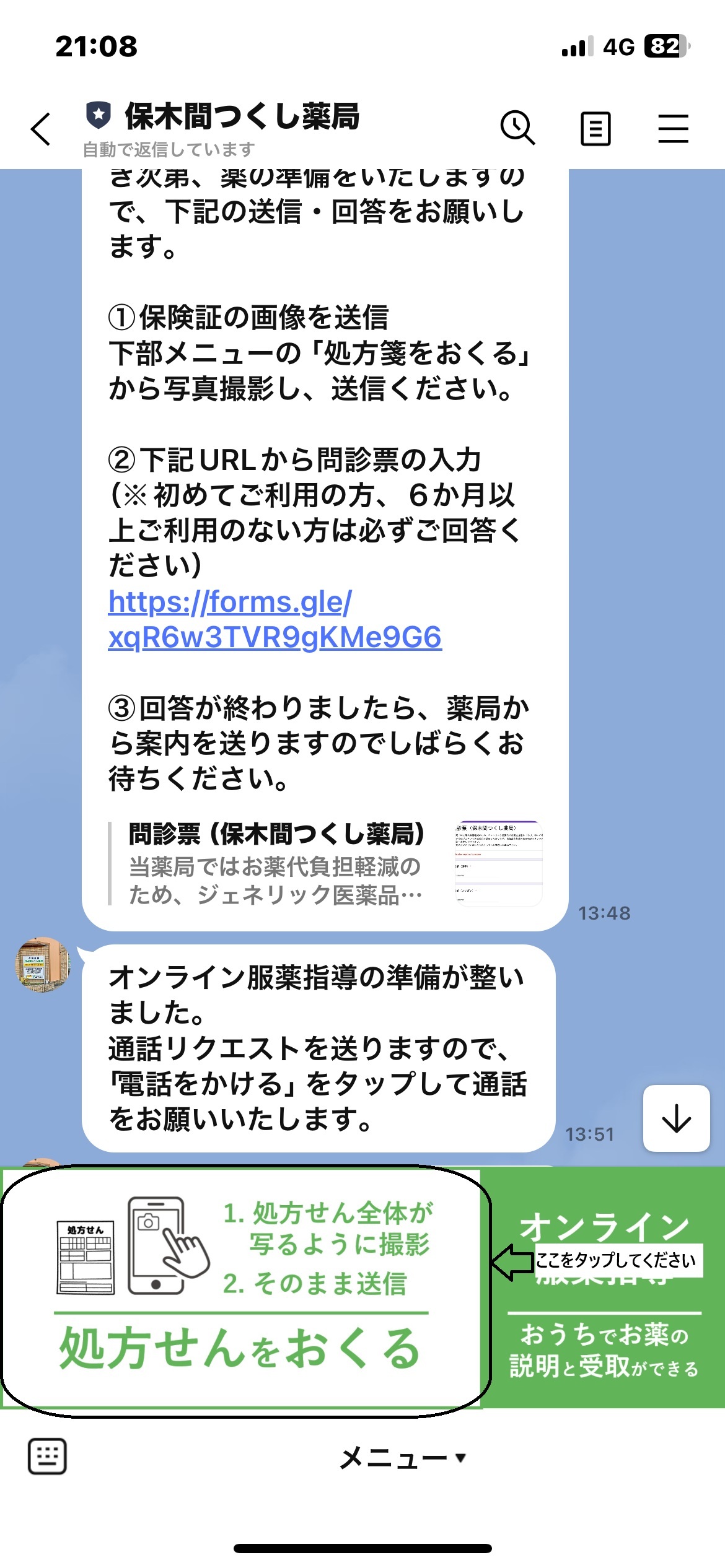Screen dimensions: 725x1568
Task: Switch to keyboard input
Action: [x=47, y=1457]
